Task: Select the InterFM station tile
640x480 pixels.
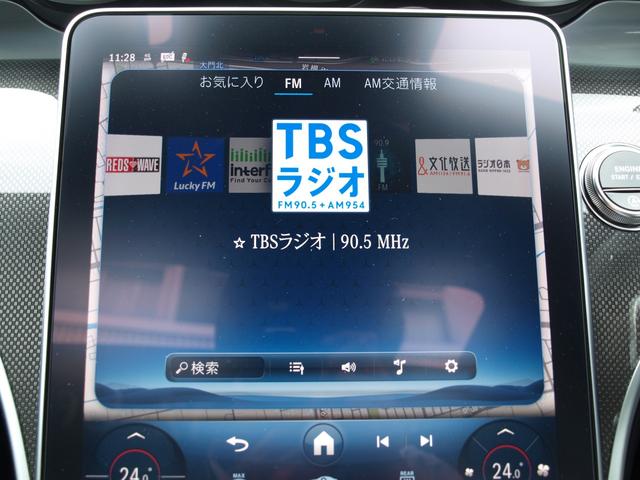Action: pyautogui.click(x=249, y=165)
